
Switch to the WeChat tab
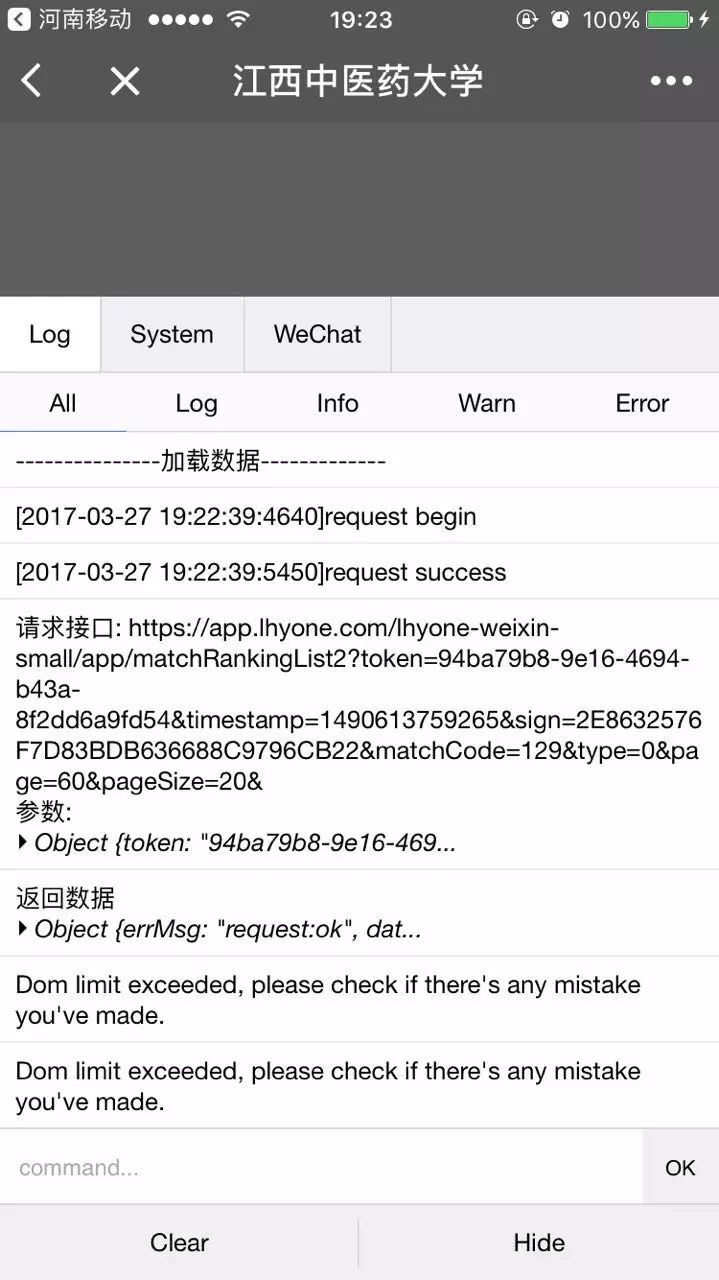(x=317, y=335)
